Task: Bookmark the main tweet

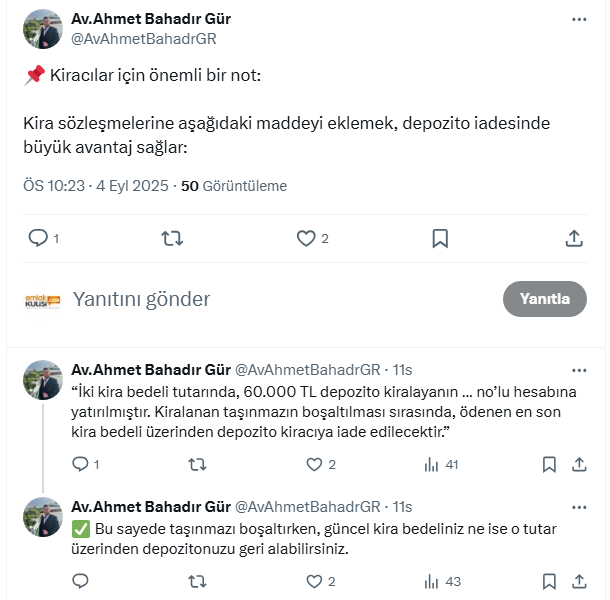Action: 440,238
